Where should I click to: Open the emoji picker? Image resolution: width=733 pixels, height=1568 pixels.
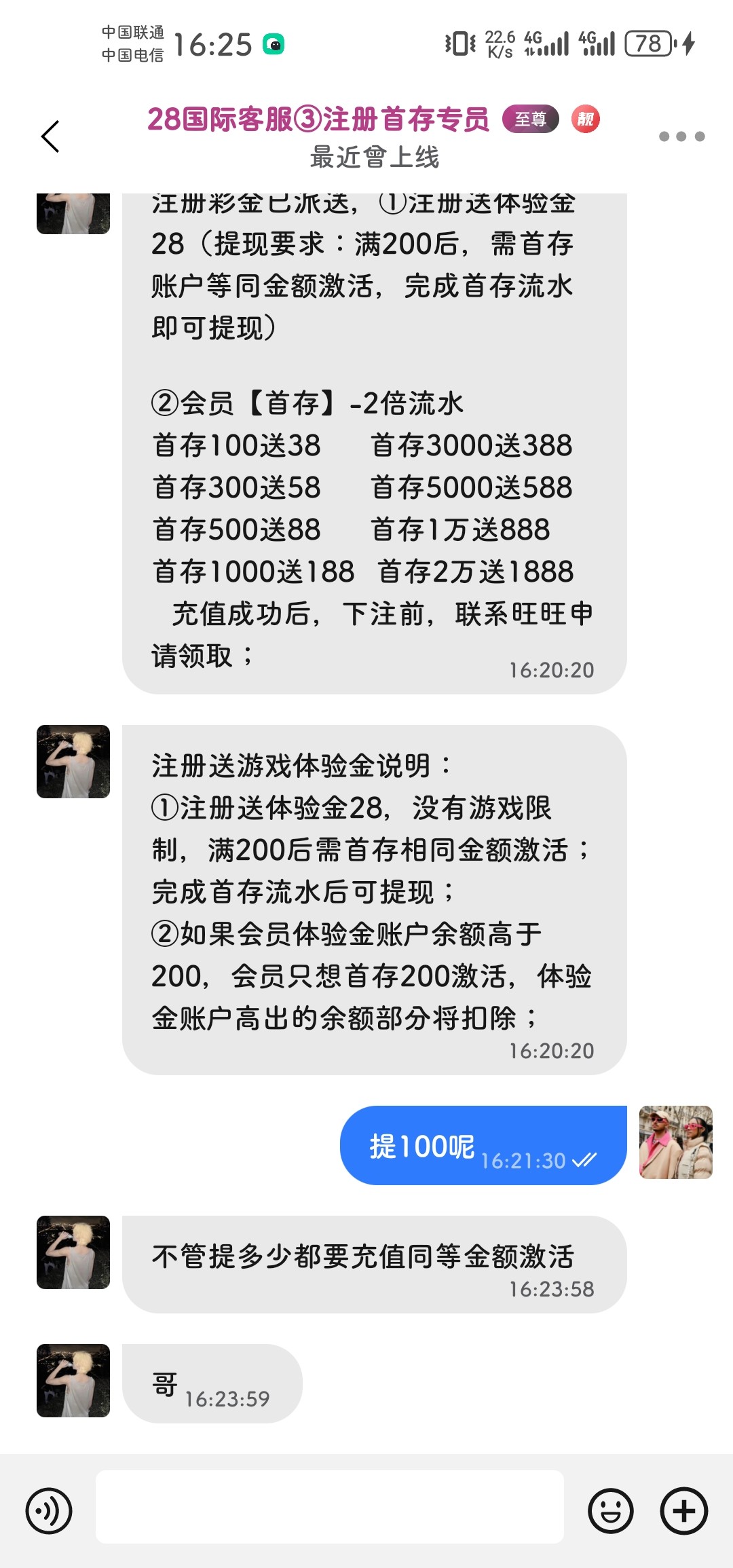(611, 1511)
